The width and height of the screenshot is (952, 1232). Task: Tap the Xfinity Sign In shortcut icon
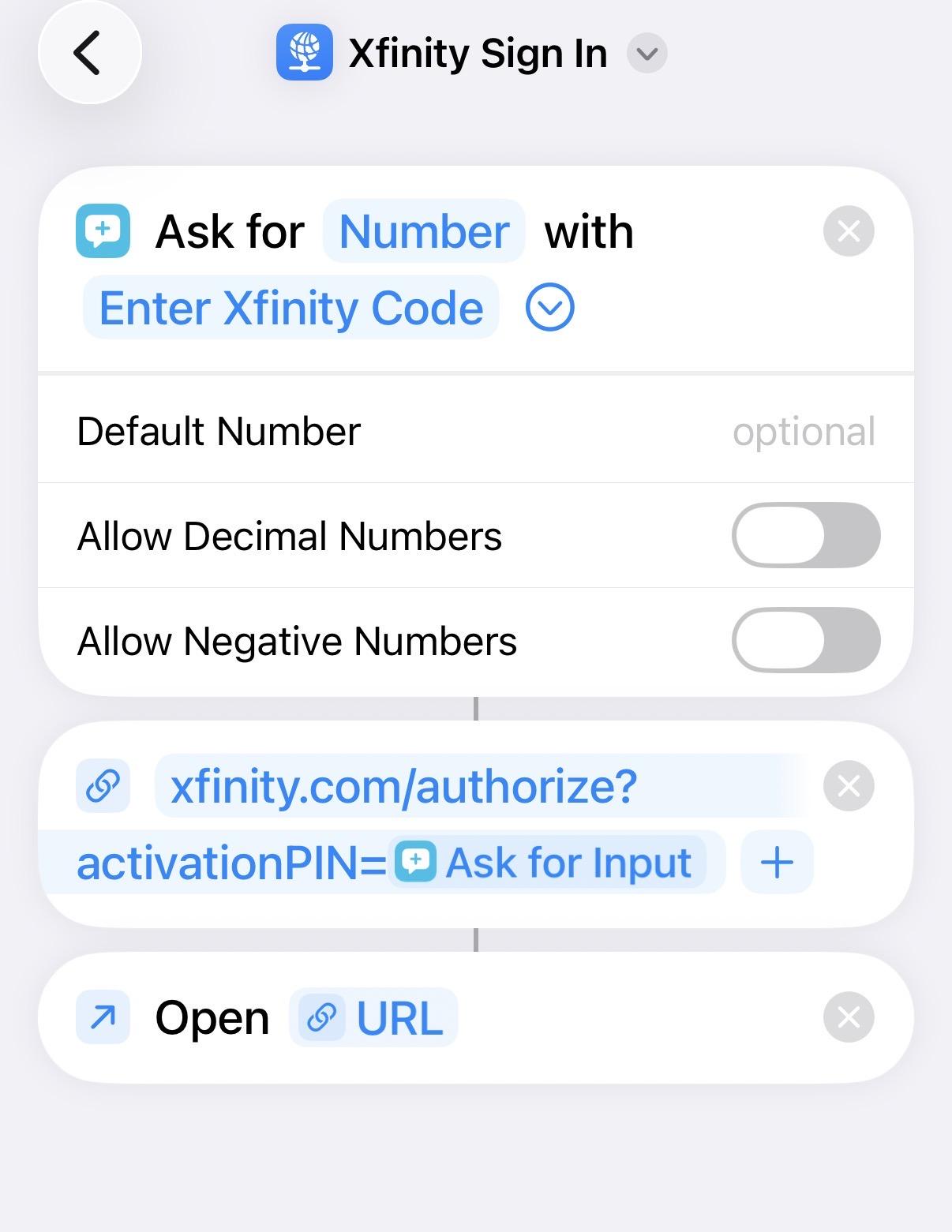tap(304, 53)
